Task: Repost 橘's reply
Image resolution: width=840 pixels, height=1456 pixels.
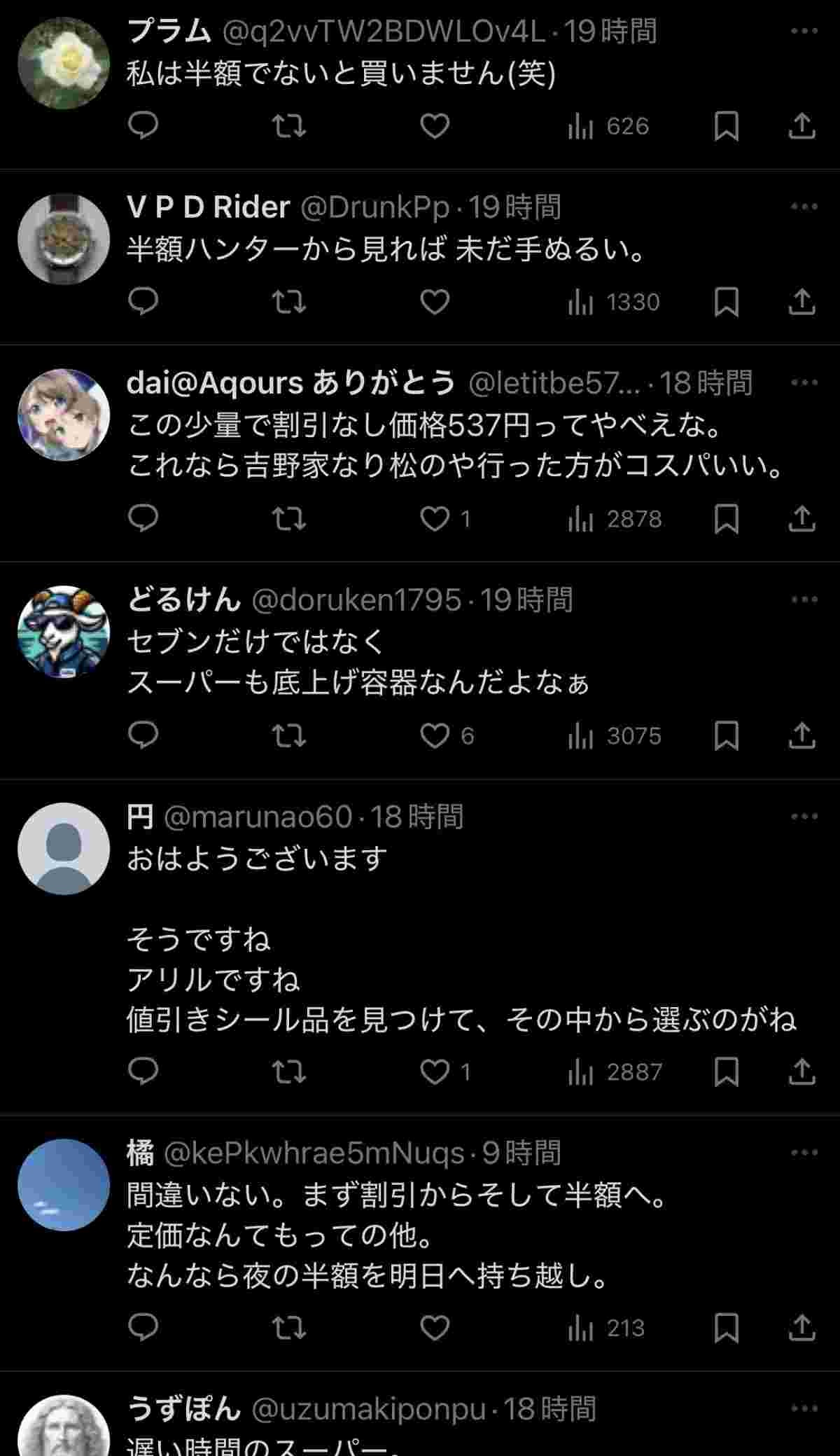Action: [288, 1327]
